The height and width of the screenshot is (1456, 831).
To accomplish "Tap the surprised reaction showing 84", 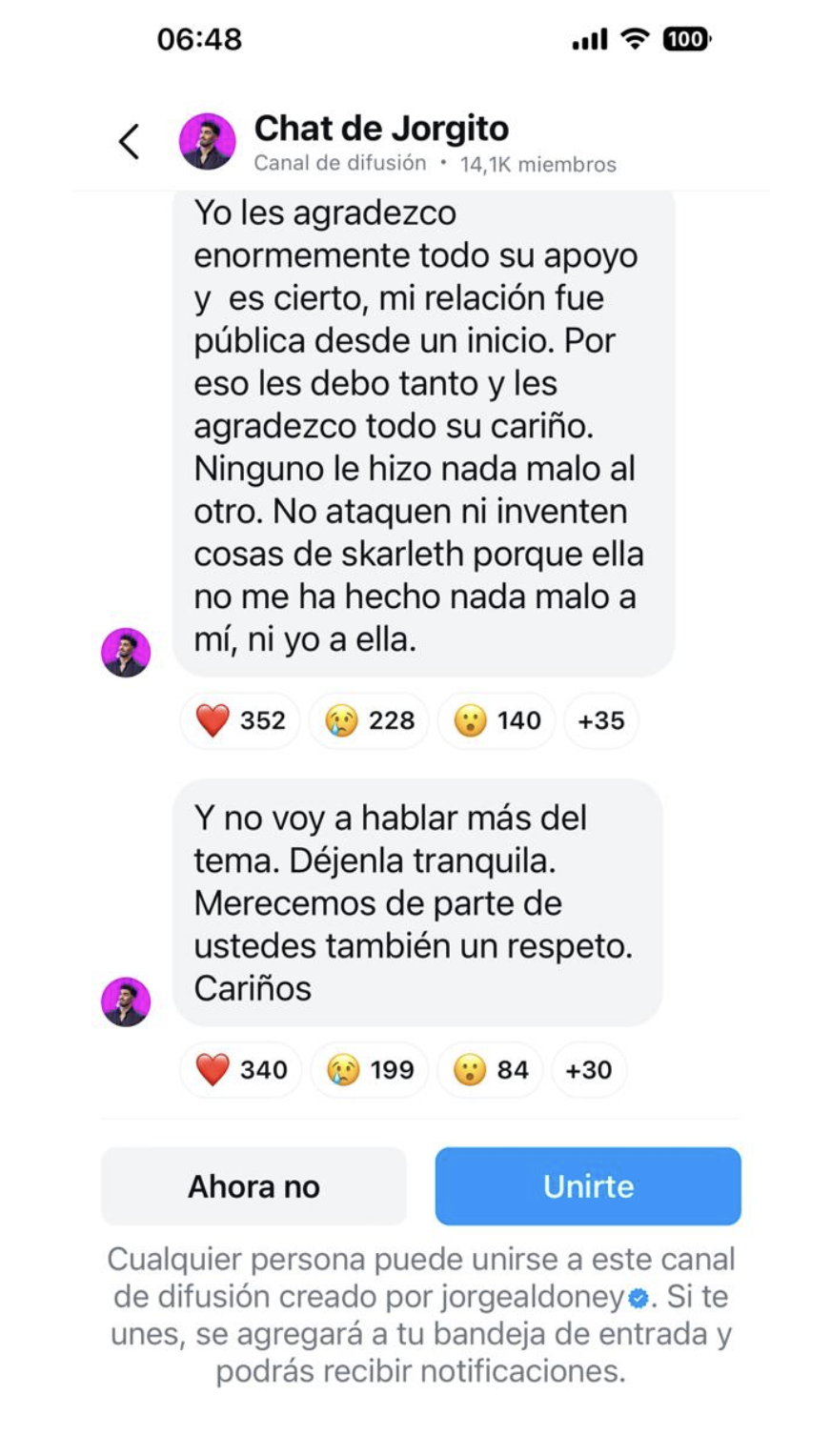I will [x=490, y=1069].
